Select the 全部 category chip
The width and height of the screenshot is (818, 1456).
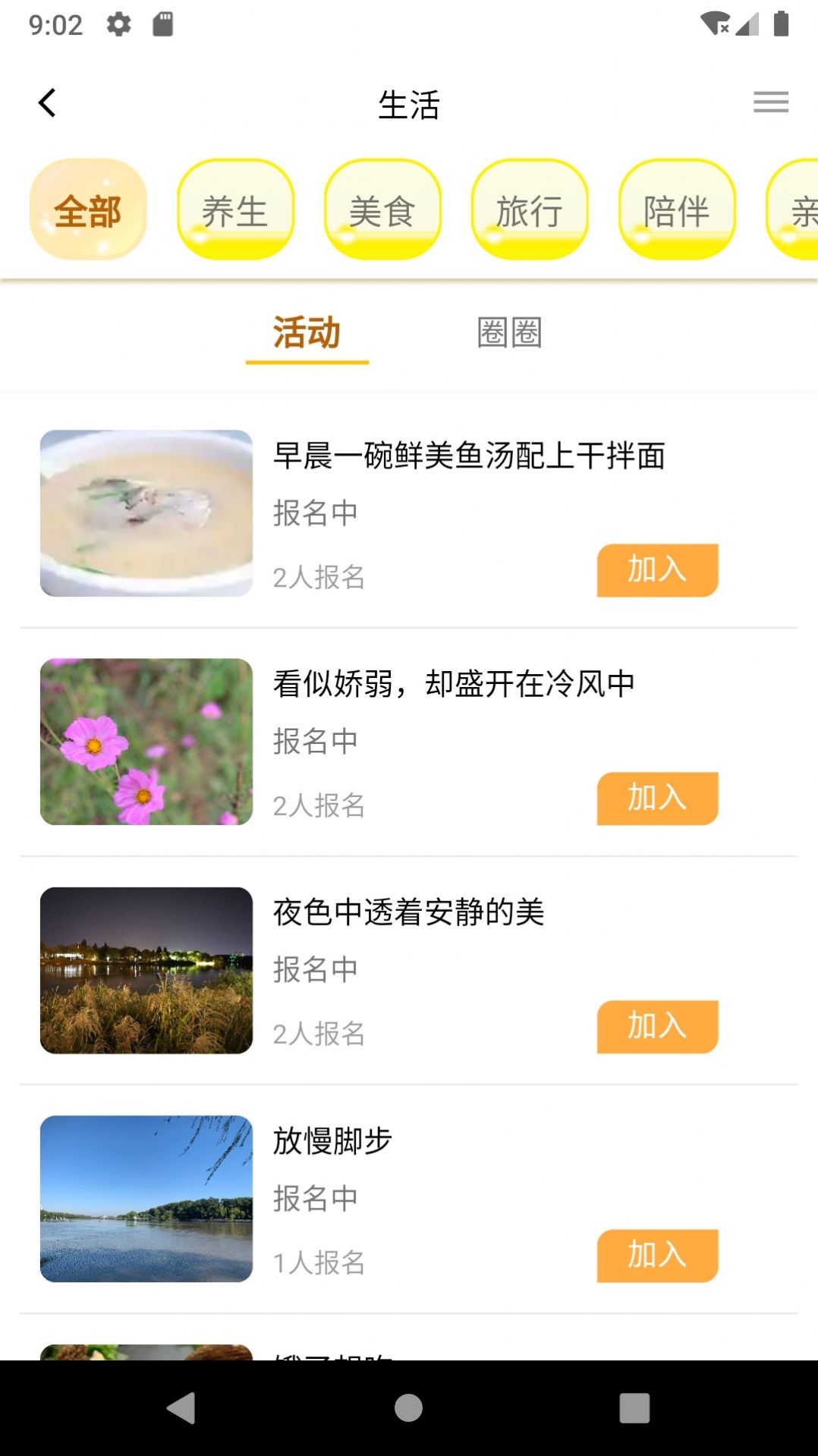[x=87, y=210]
